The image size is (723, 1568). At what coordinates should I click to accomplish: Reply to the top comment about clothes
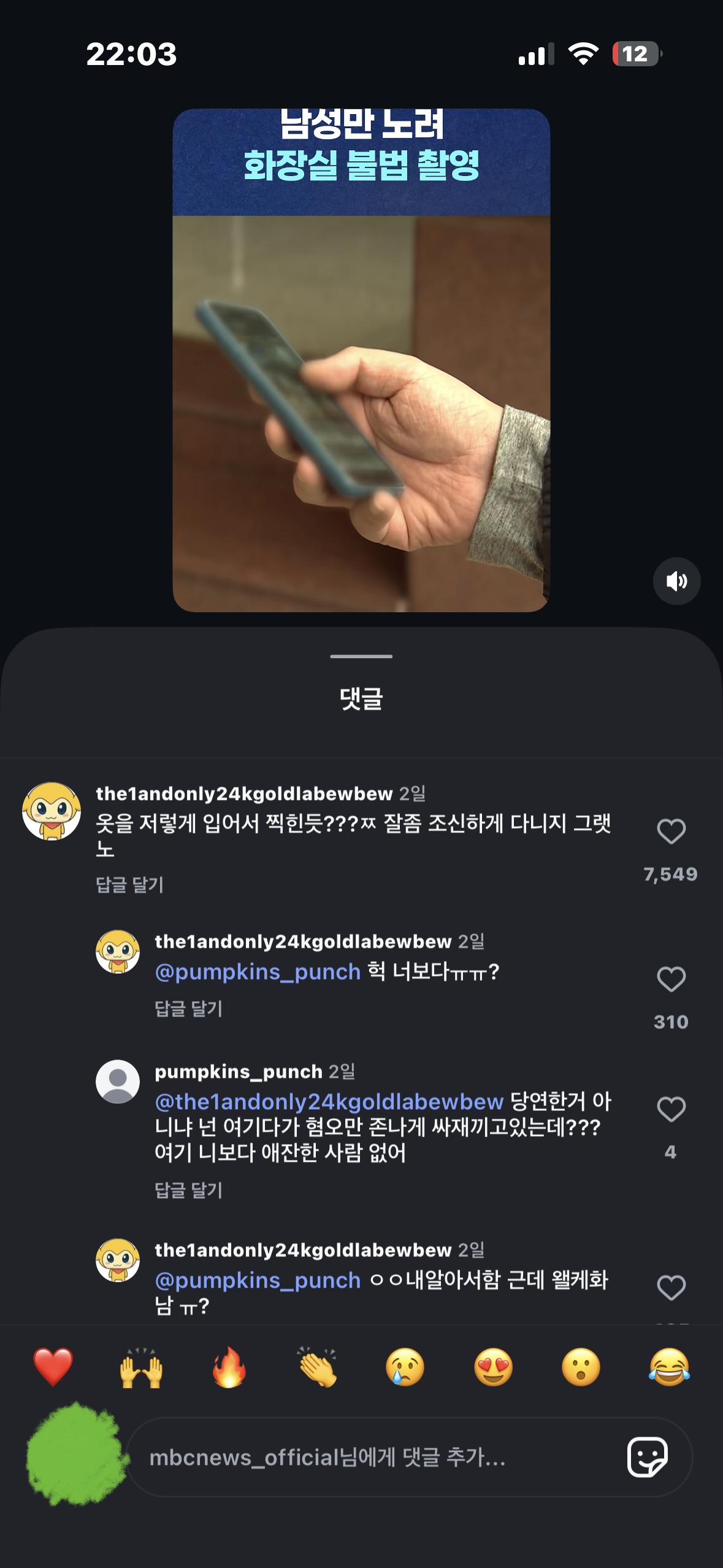pyautogui.click(x=129, y=885)
